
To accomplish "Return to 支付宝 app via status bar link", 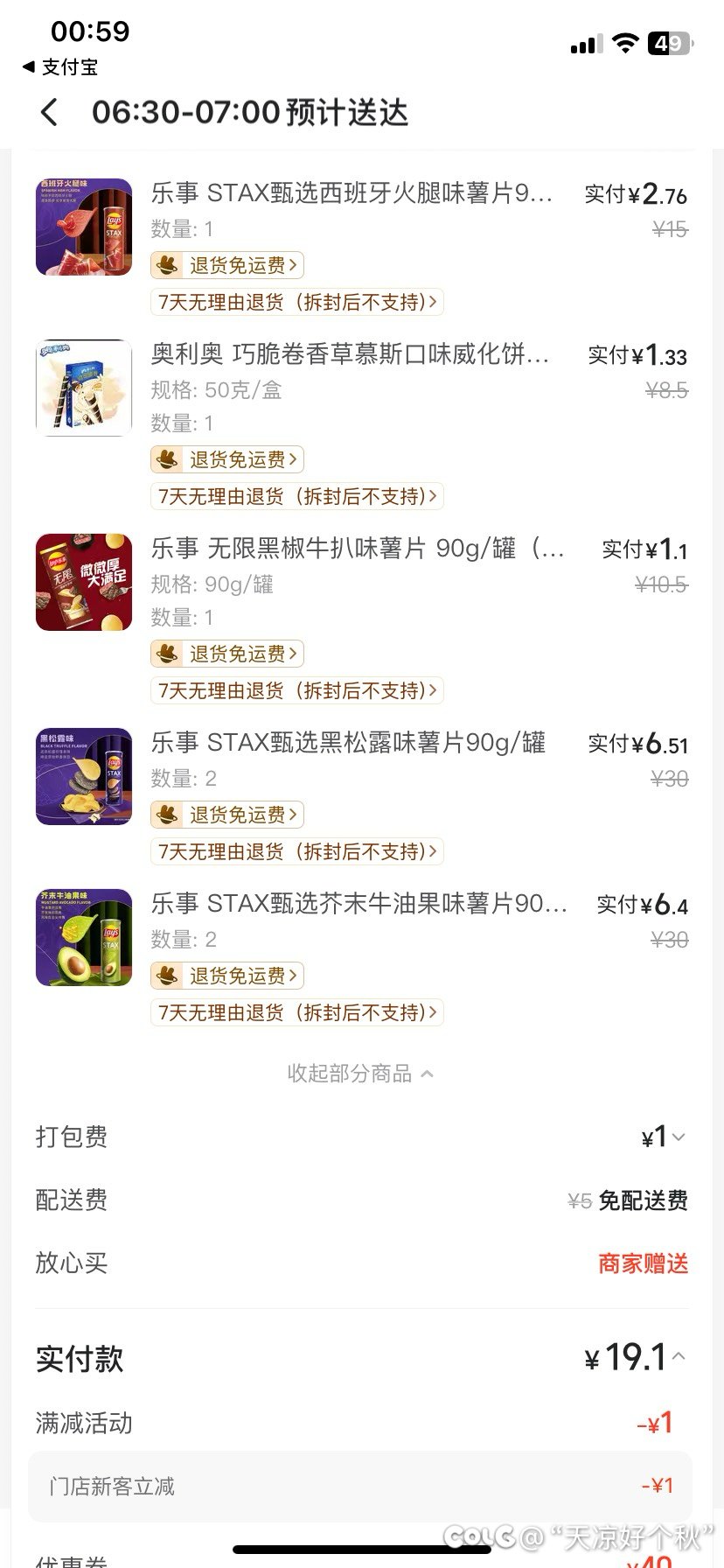I will 61,67.
